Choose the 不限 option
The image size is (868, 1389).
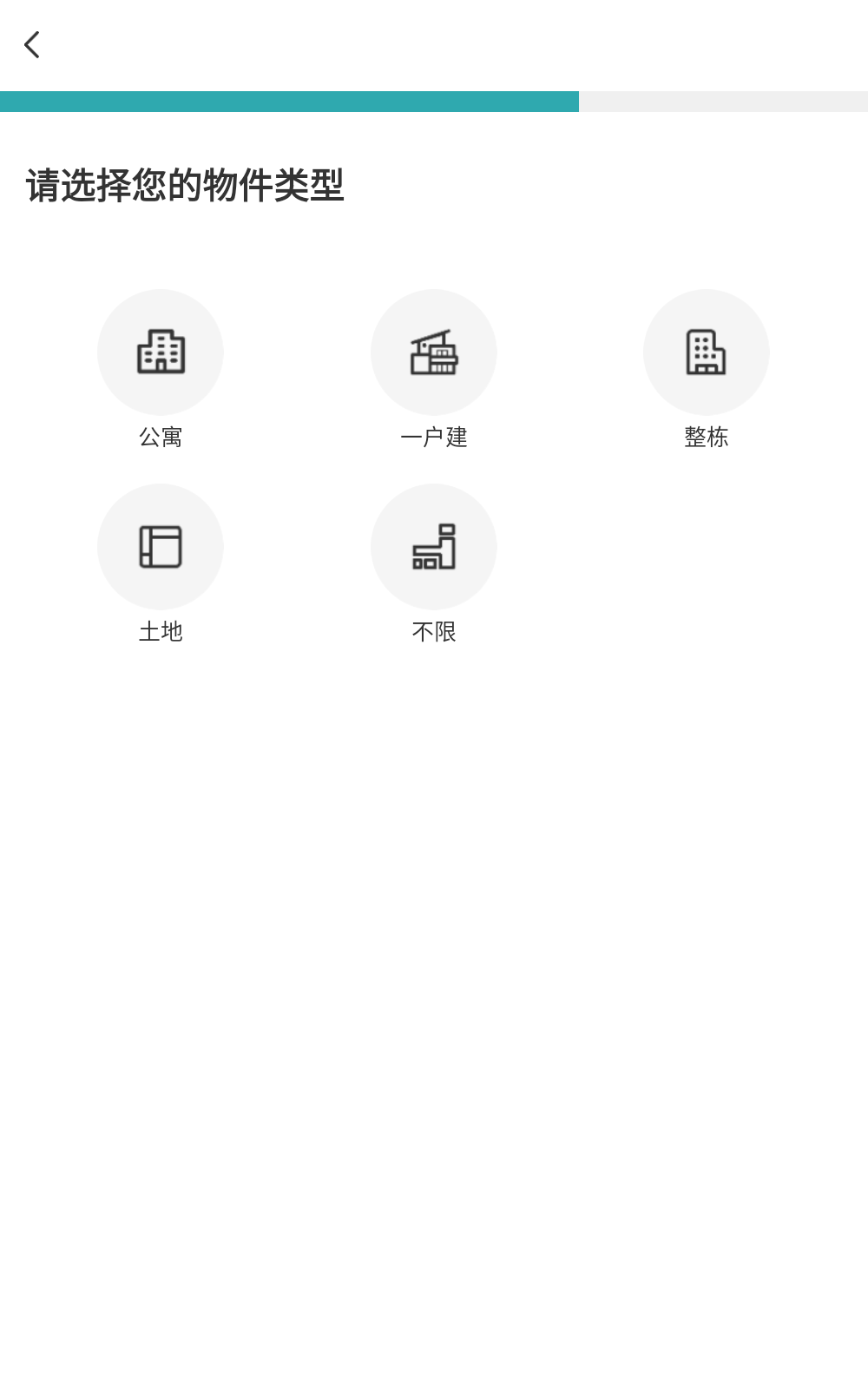[x=434, y=547]
